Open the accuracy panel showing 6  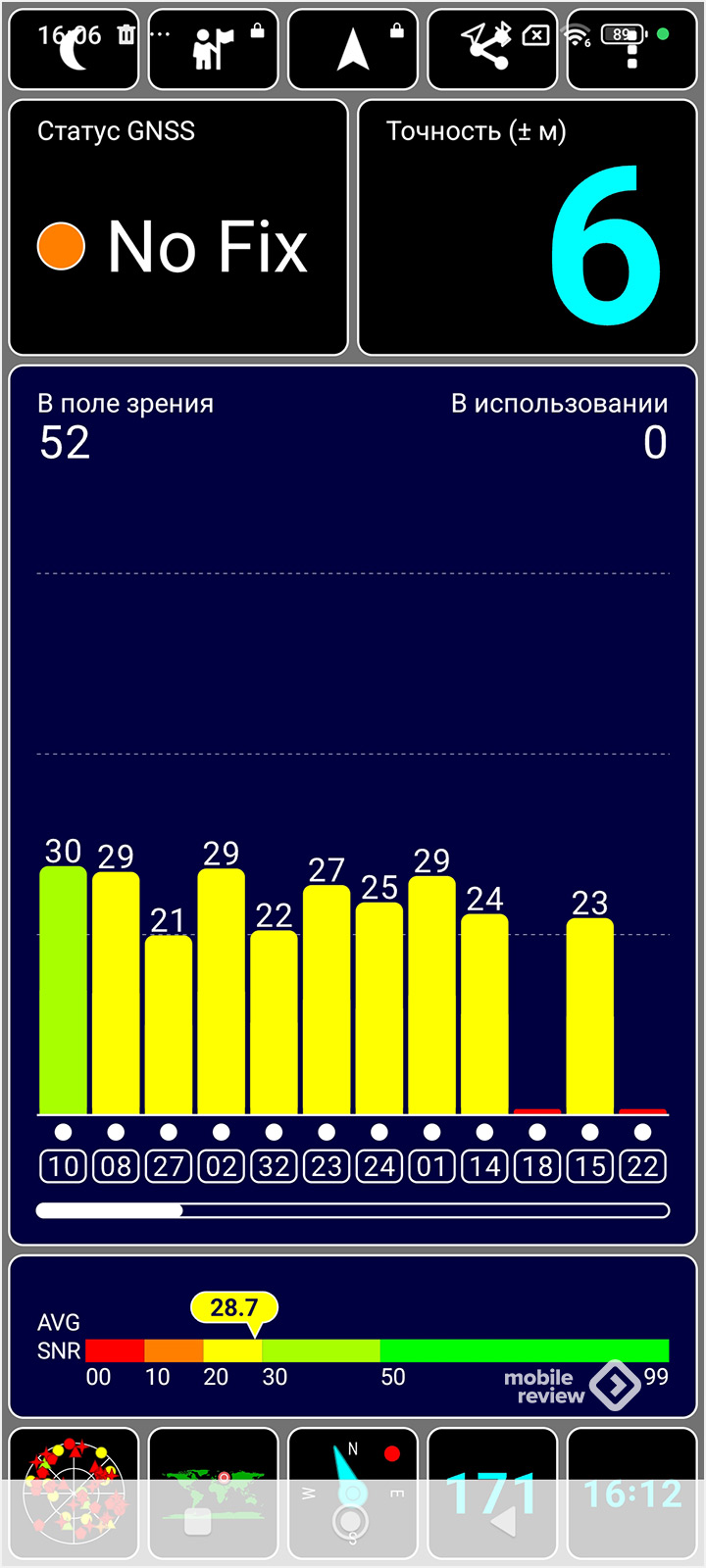coord(528,227)
